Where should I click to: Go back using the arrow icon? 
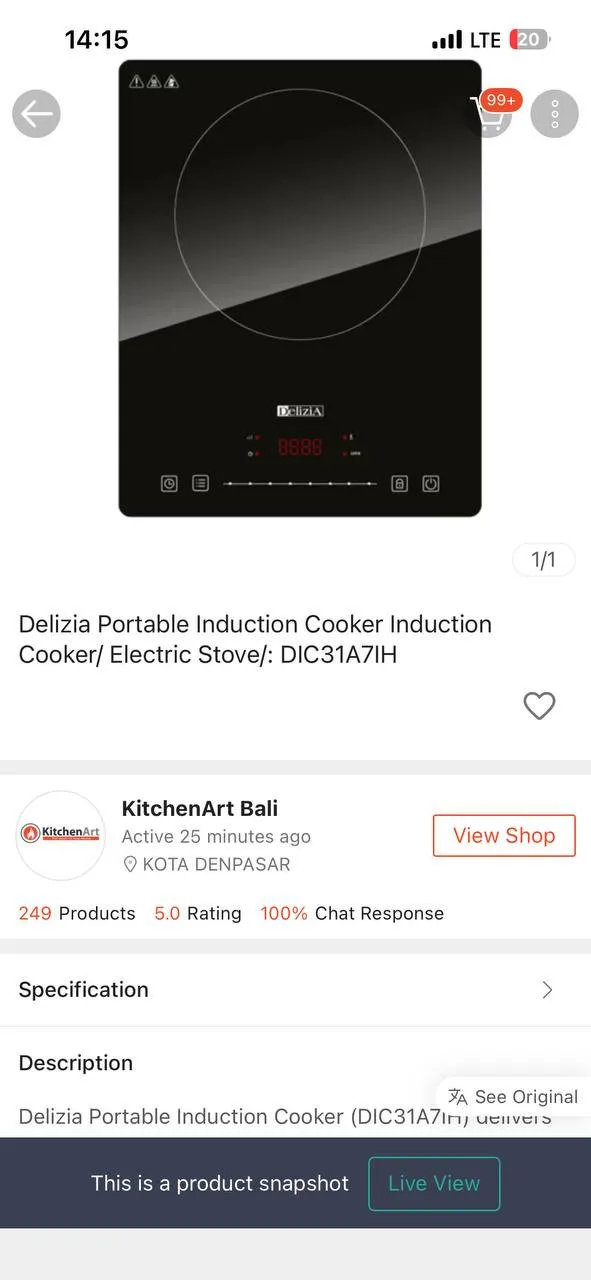(x=37, y=114)
